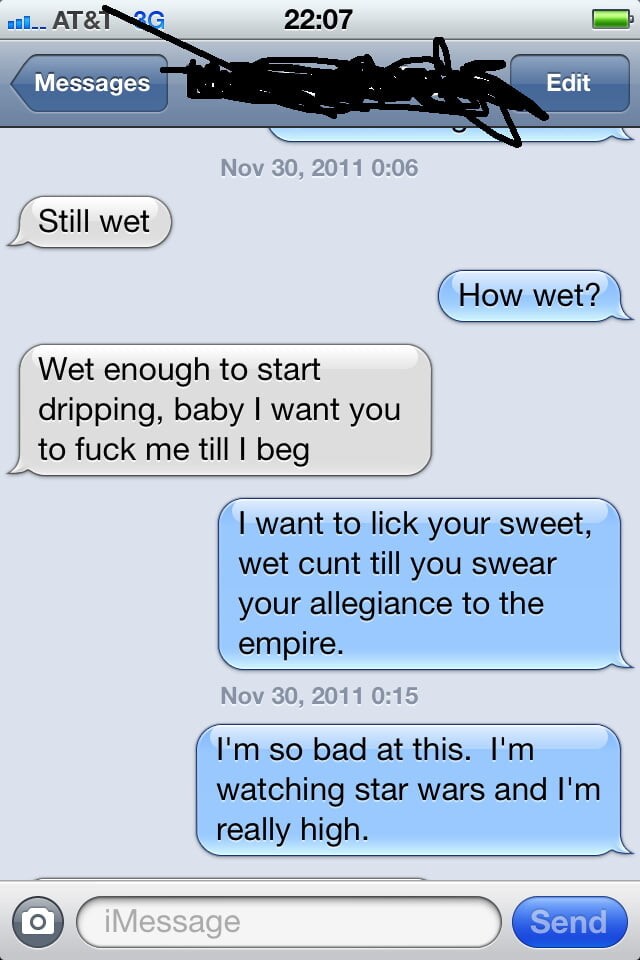Focus the iMessage text field
Viewport: 640px width, 960px height.
[x=288, y=921]
